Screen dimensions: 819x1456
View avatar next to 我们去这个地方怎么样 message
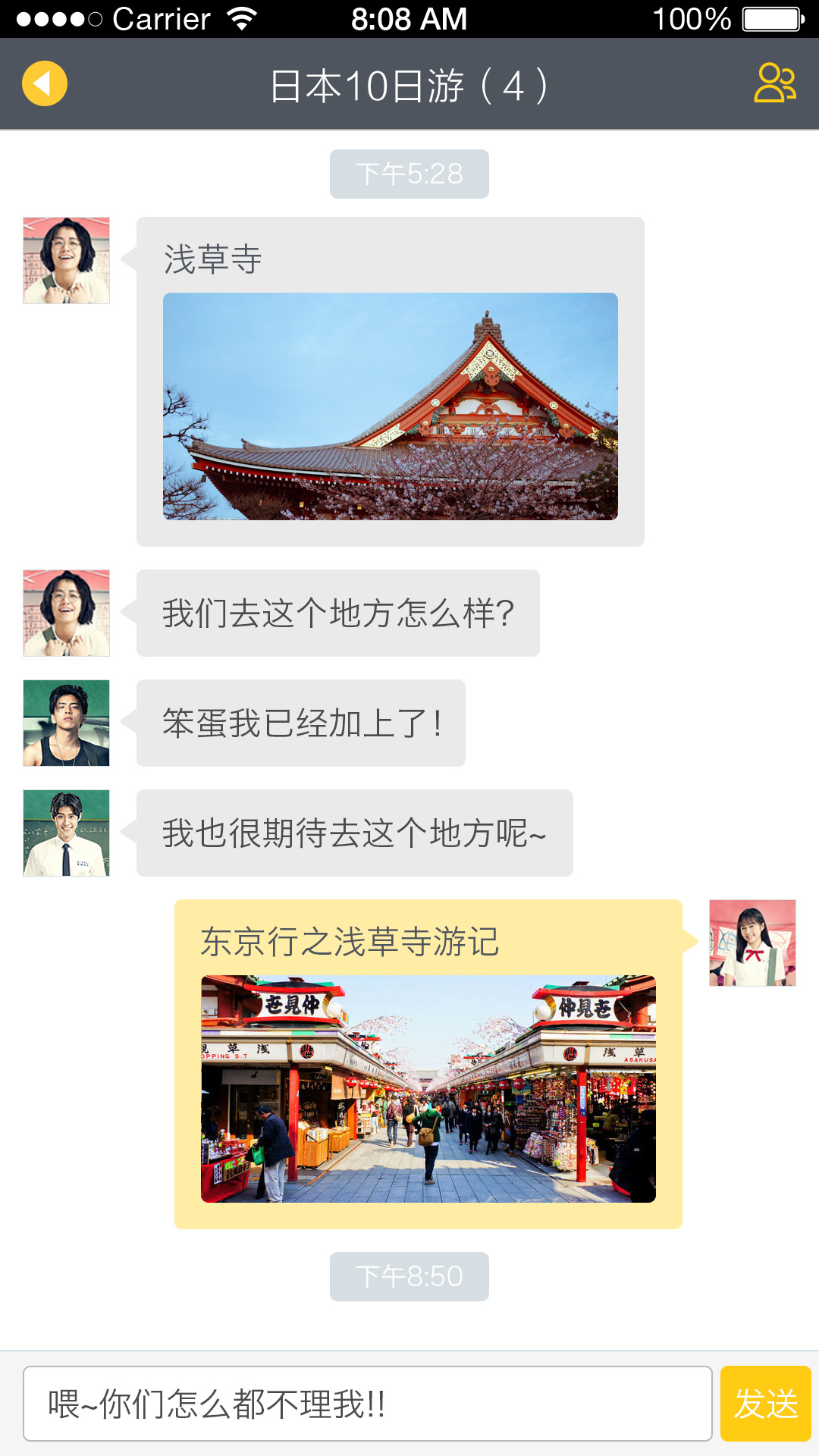click(67, 613)
